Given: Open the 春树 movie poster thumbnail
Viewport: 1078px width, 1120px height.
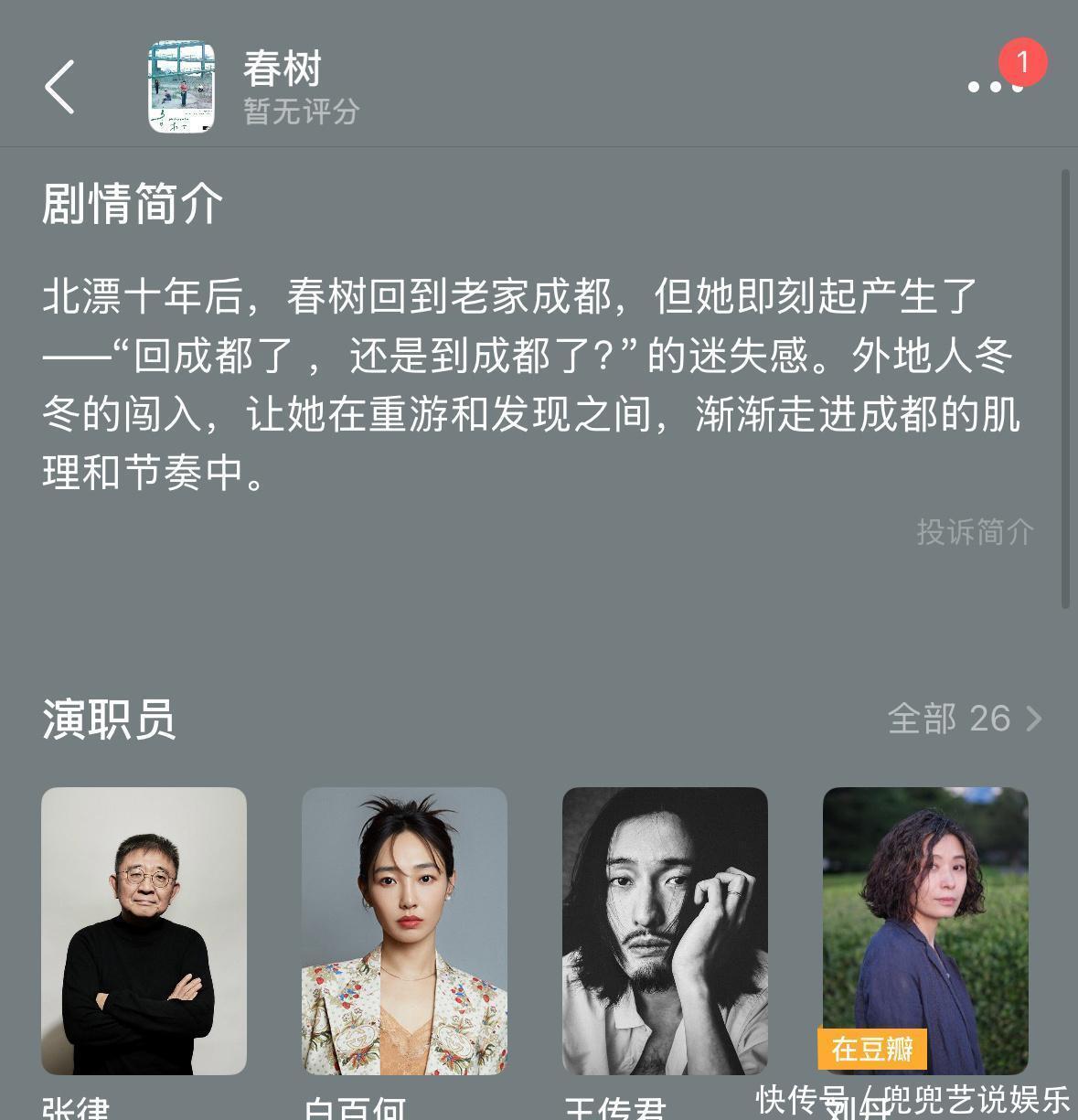Looking at the screenshot, I should pyautogui.click(x=181, y=87).
